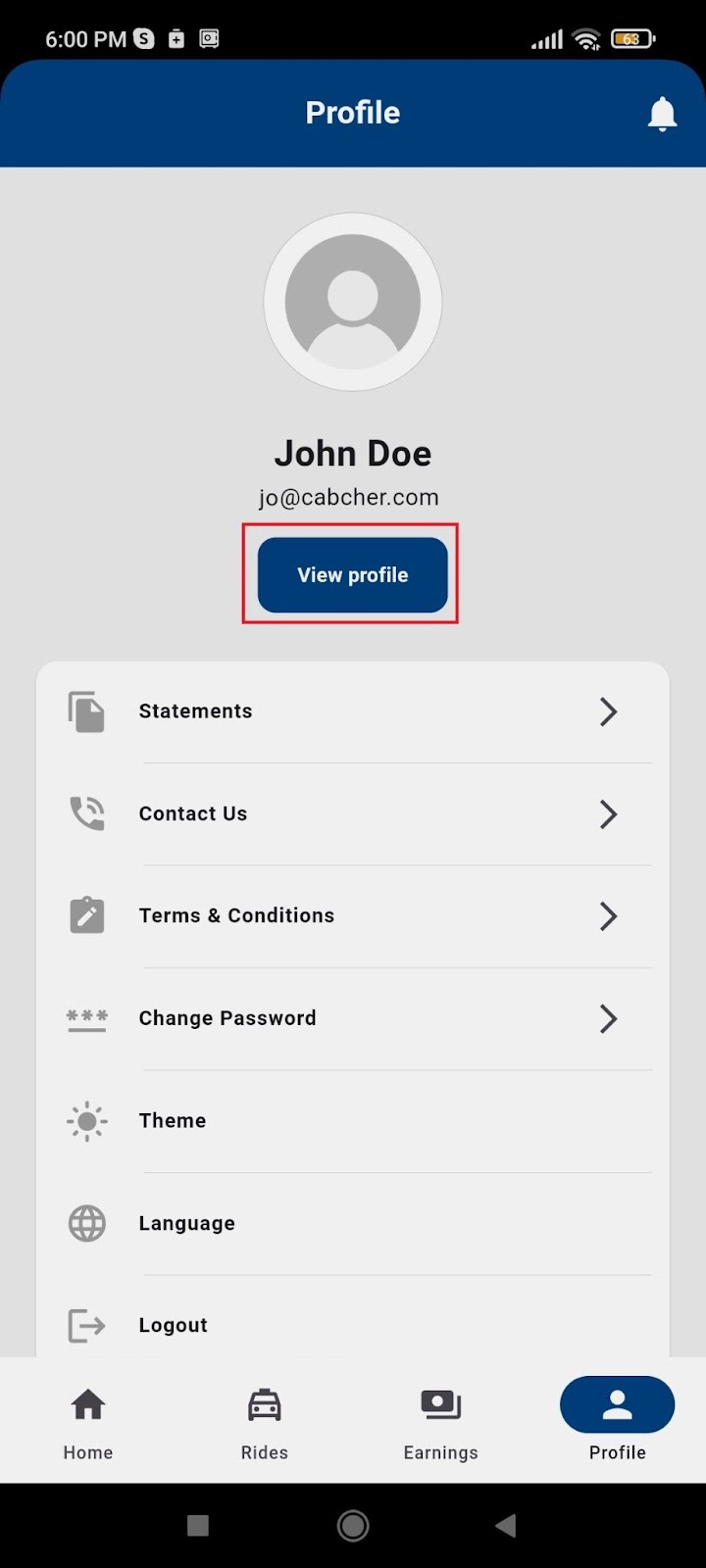The image size is (706, 1568).
Task: Open Contact Us
Action: [353, 813]
